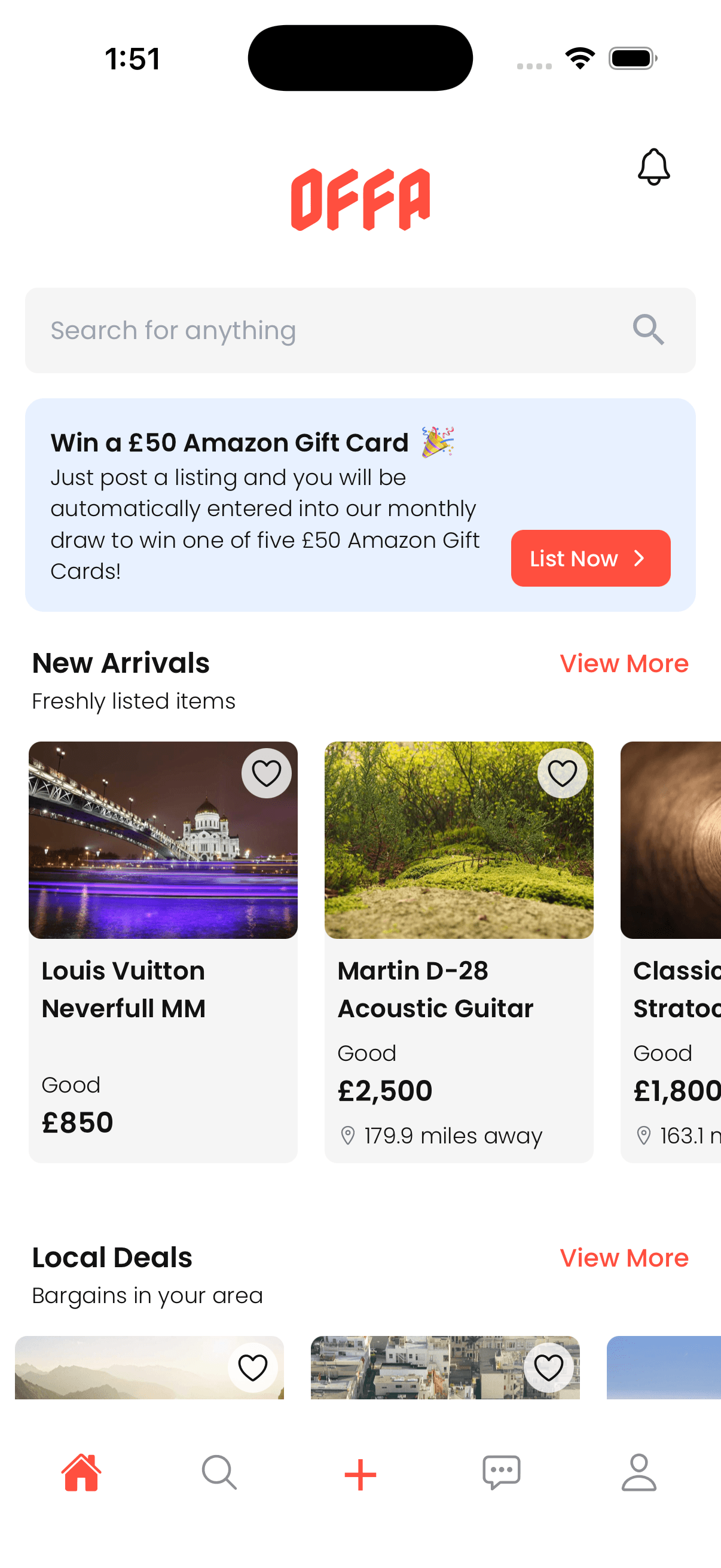This screenshot has height=1568, width=721.
Task: Favorite the Louis Vuitton Neverfull MM listing
Action: 267,773
